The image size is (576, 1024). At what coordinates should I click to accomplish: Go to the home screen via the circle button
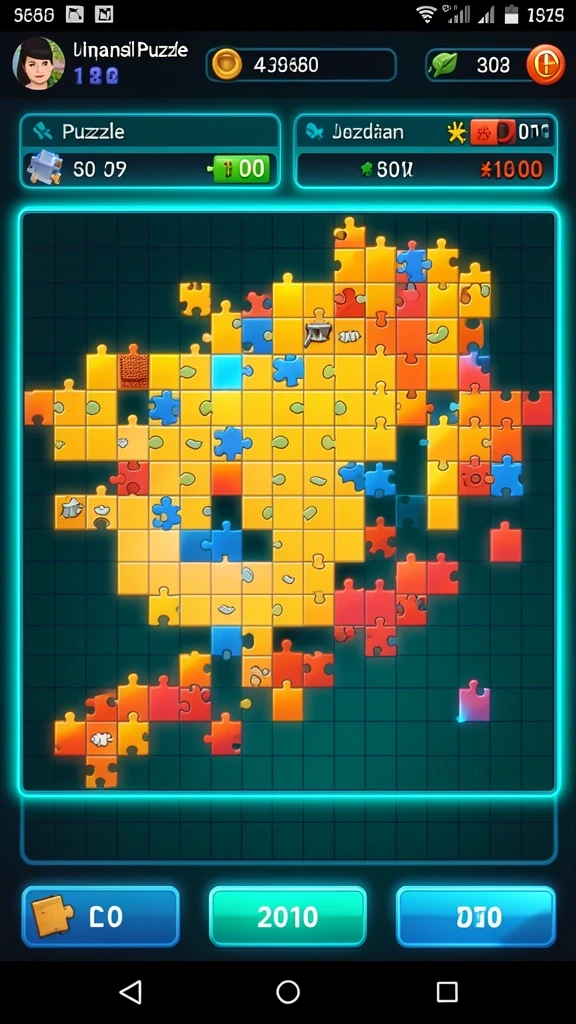[288, 992]
